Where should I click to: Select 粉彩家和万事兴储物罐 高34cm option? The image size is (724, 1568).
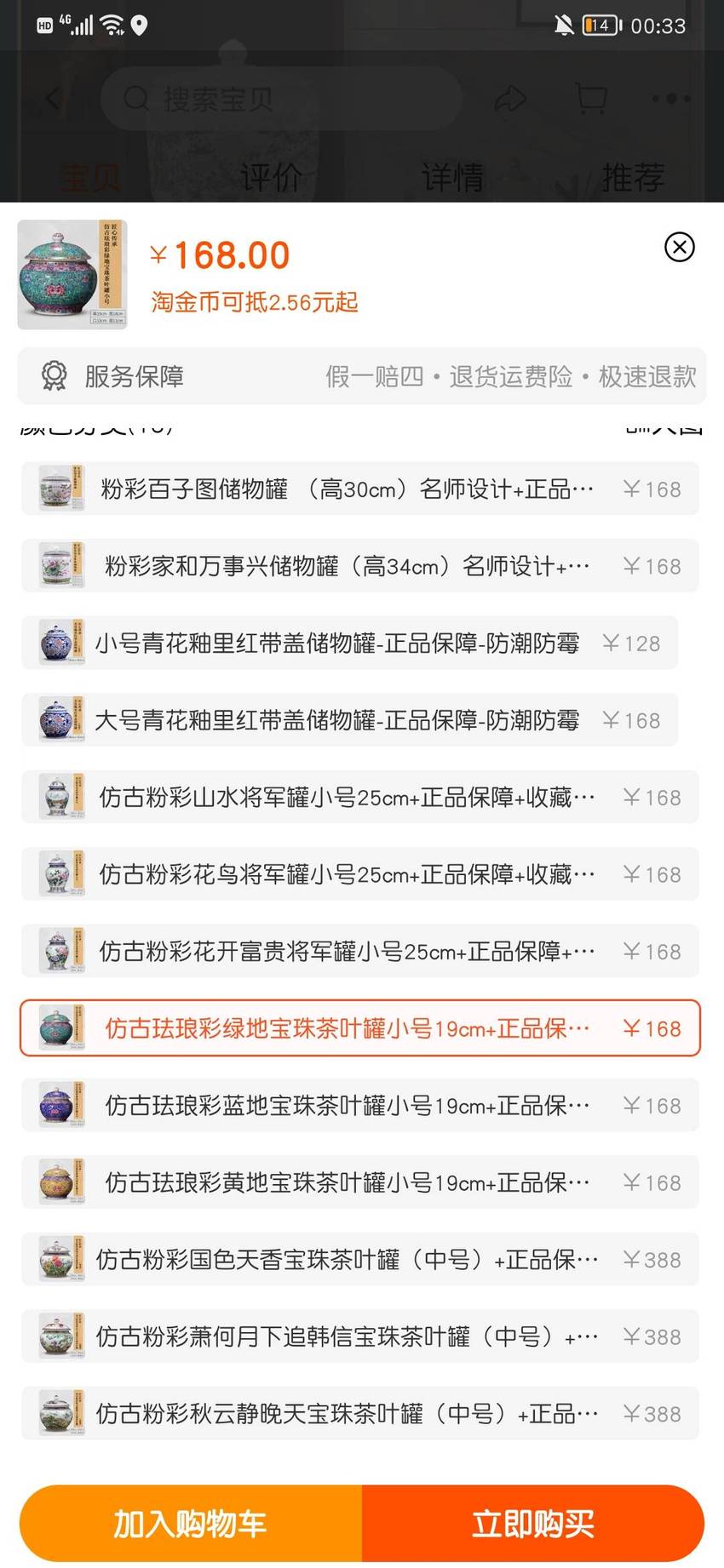click(359, 566)
